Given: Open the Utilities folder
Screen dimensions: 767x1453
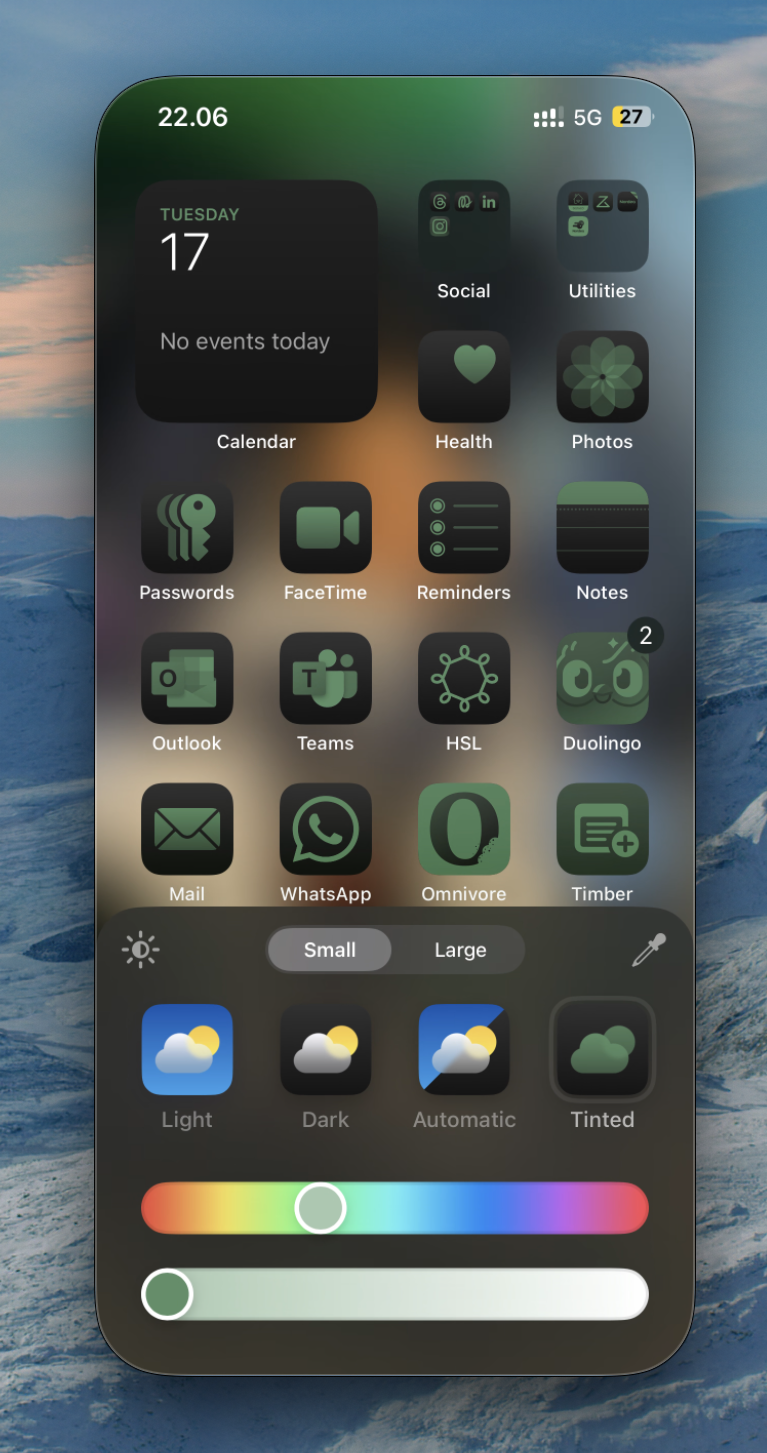Looking at the screenshot, I should pos(602,227).
